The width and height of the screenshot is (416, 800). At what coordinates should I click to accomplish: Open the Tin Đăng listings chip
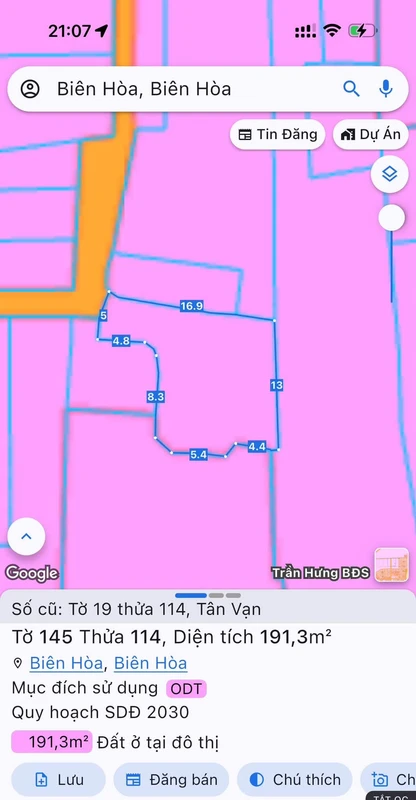pyautogui.click(x=277, y=135)
